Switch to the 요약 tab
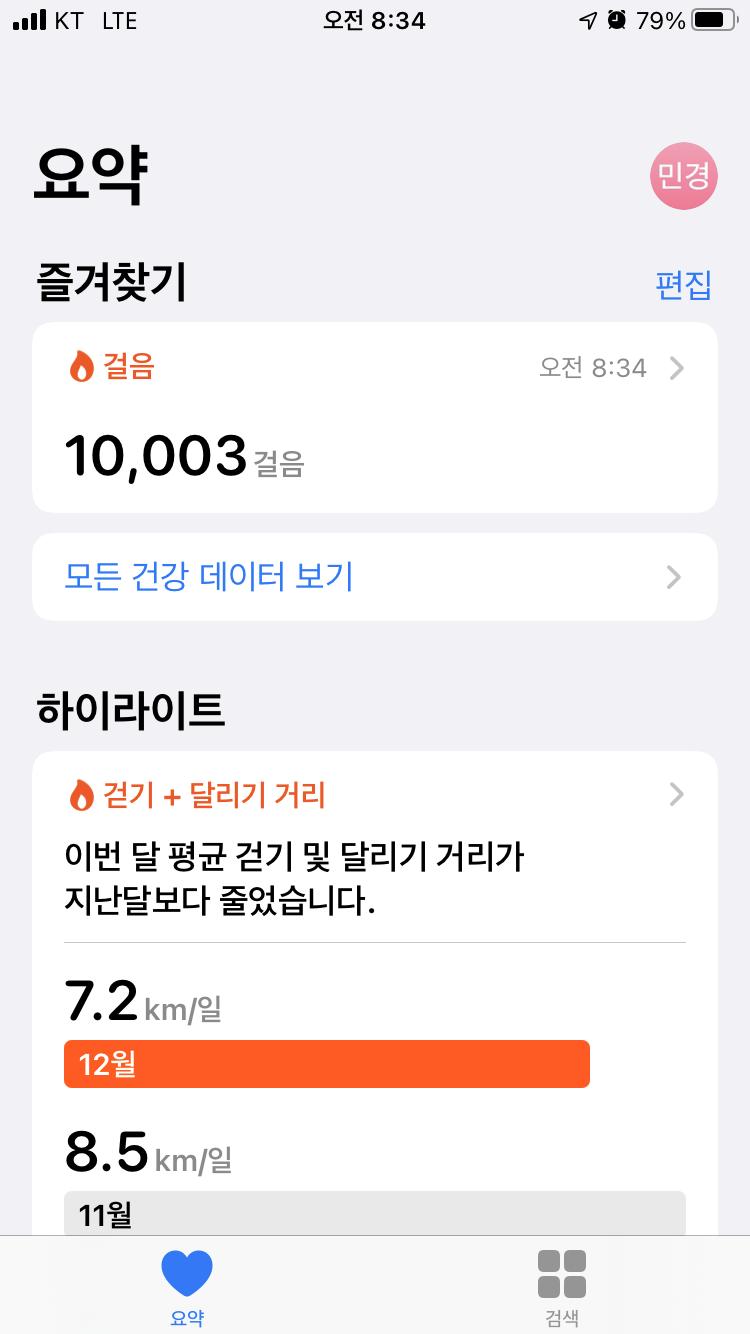750x1334 pixels. [x=187, y=1286]
